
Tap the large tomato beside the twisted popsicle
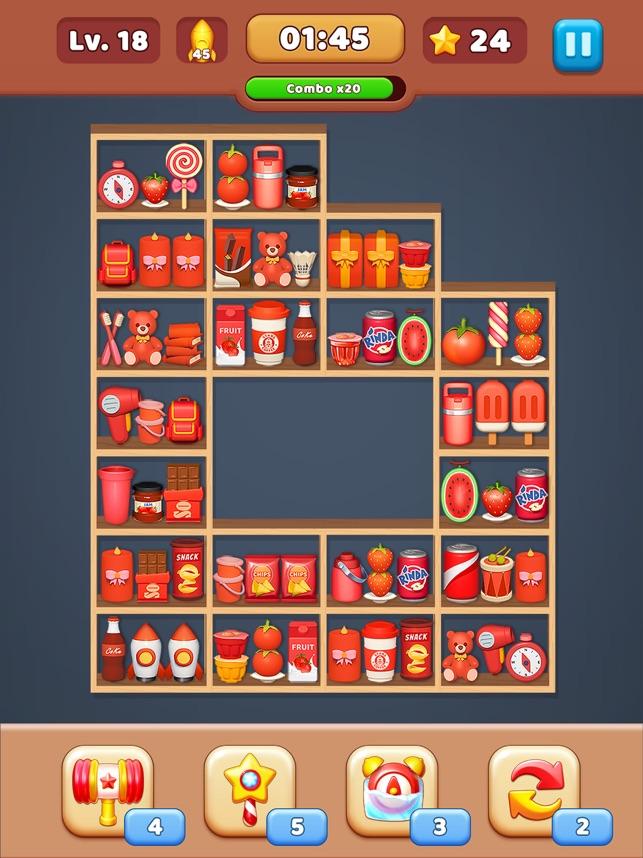462,341
